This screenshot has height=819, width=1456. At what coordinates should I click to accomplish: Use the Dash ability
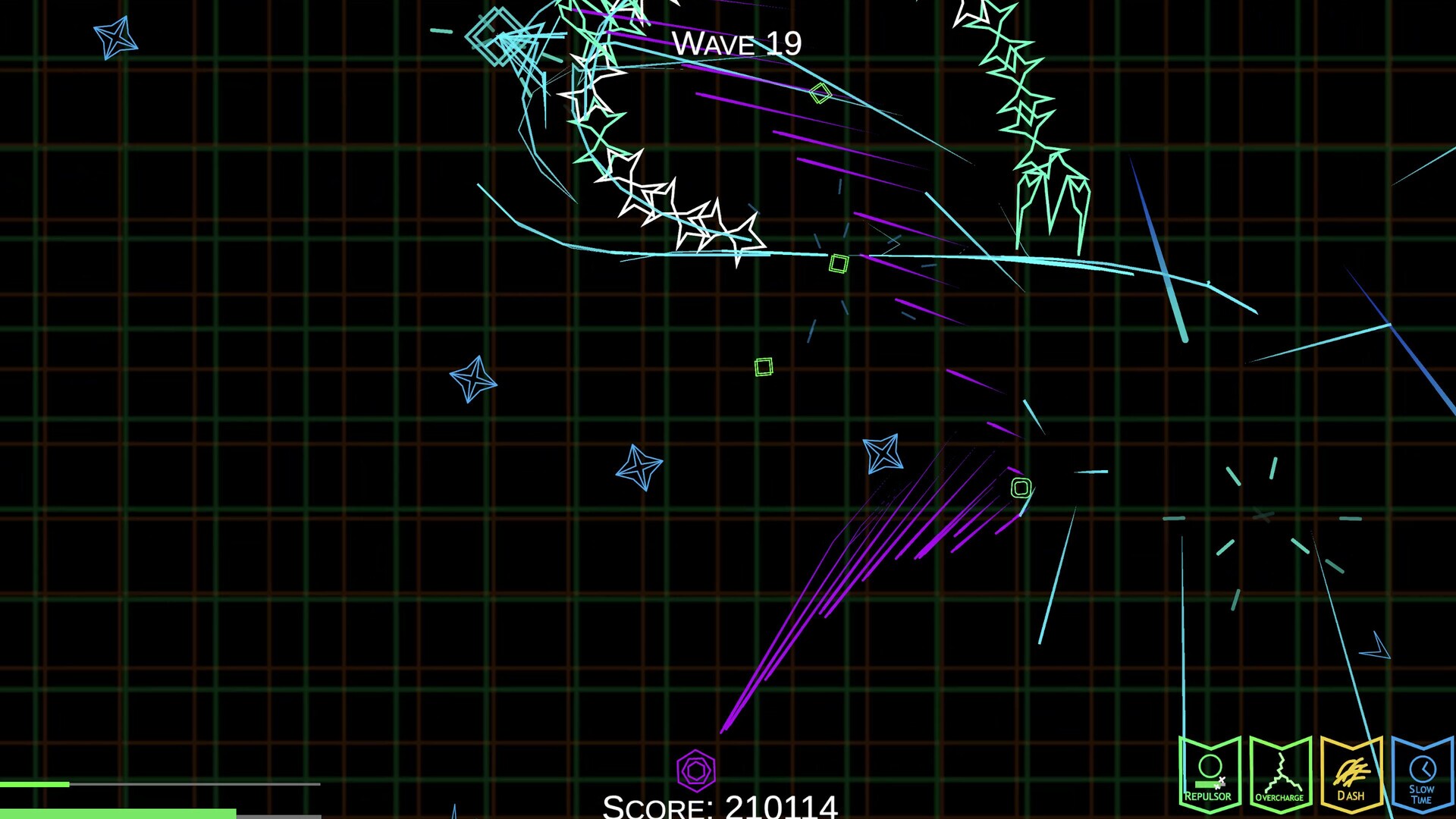tap(1351, 773)
